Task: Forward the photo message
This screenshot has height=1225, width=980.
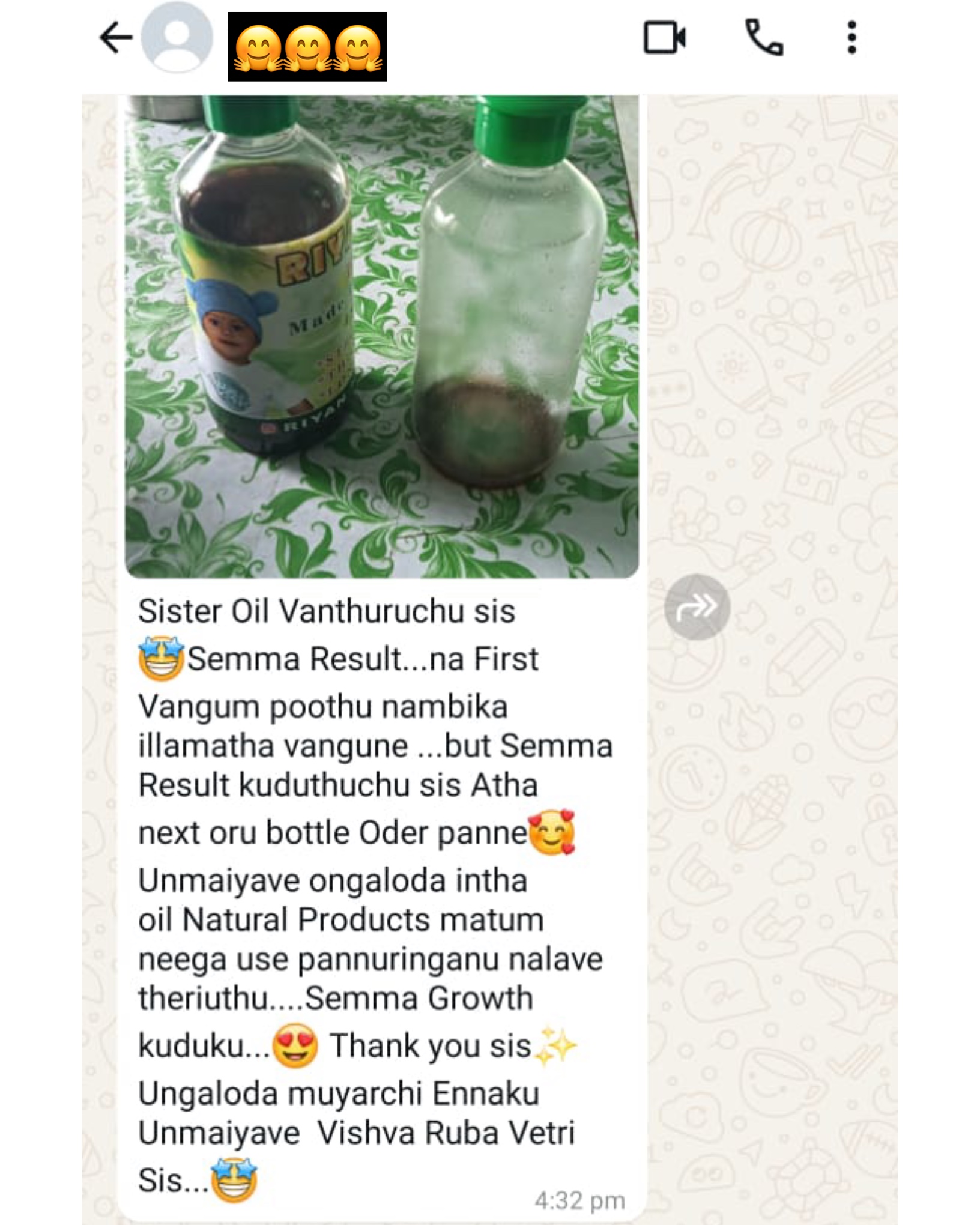Action: pyautogui.click(x=697, y=606)
